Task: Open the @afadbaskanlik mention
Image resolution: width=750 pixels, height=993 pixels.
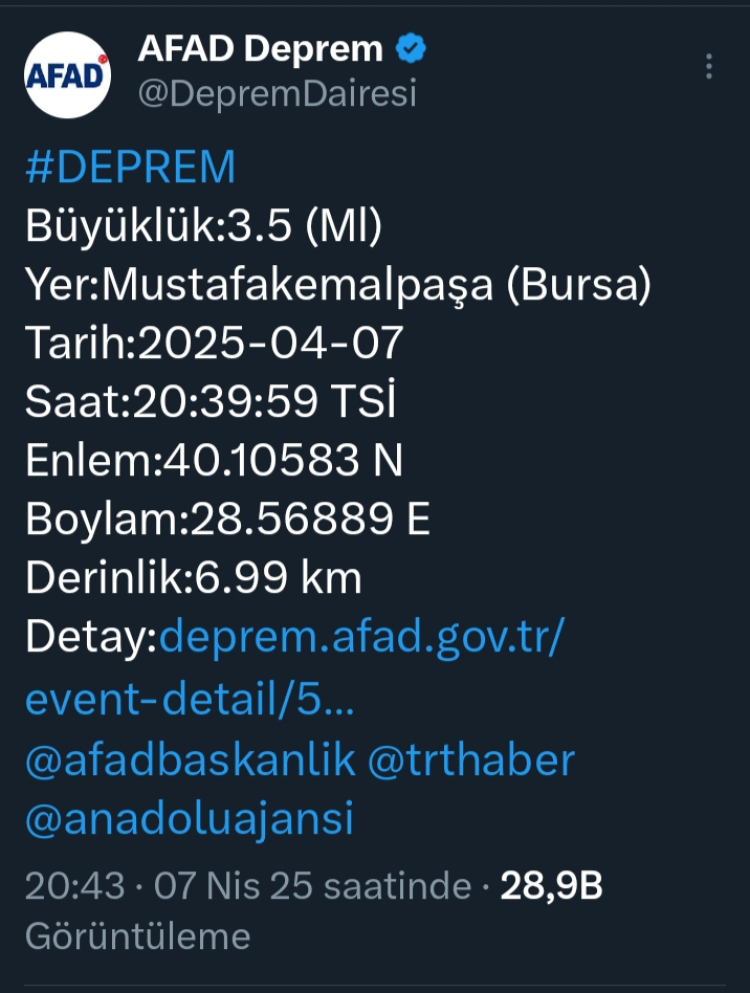Action: pyautogui.click(x=190, y=761)
